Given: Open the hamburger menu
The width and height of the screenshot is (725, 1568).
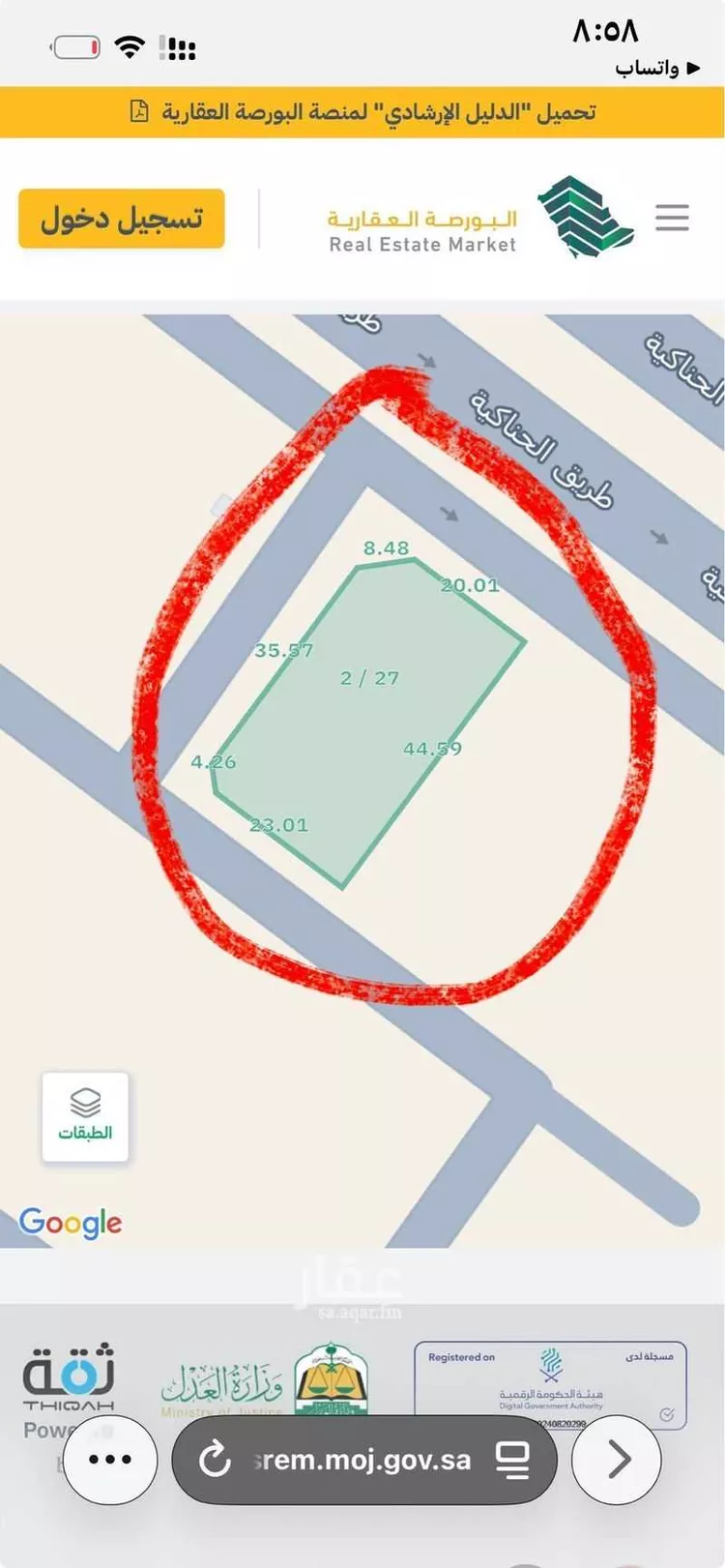Looking at the screenshot, I should pyautogui.click(x=672, y=218).
